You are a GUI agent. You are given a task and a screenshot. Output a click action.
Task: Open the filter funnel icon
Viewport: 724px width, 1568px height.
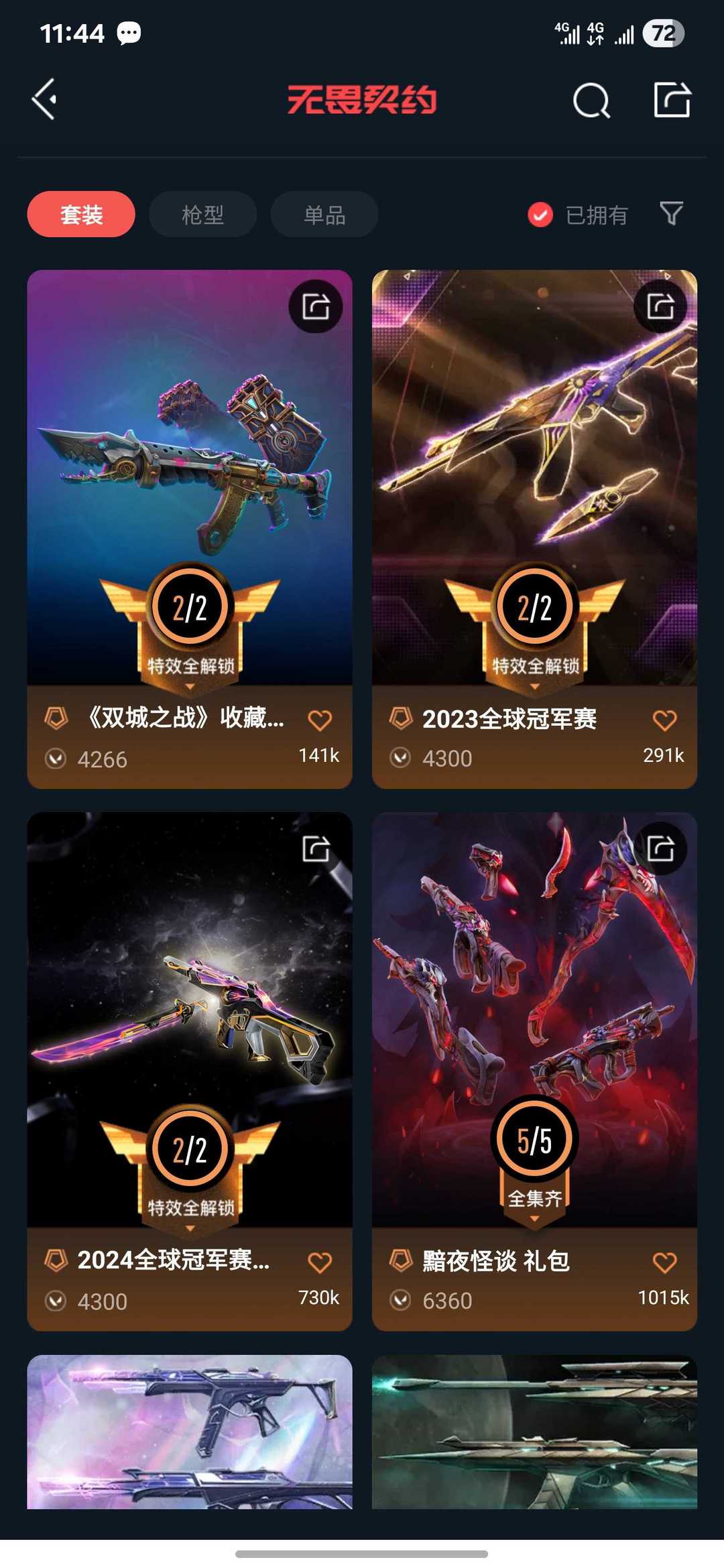[671, 214]
